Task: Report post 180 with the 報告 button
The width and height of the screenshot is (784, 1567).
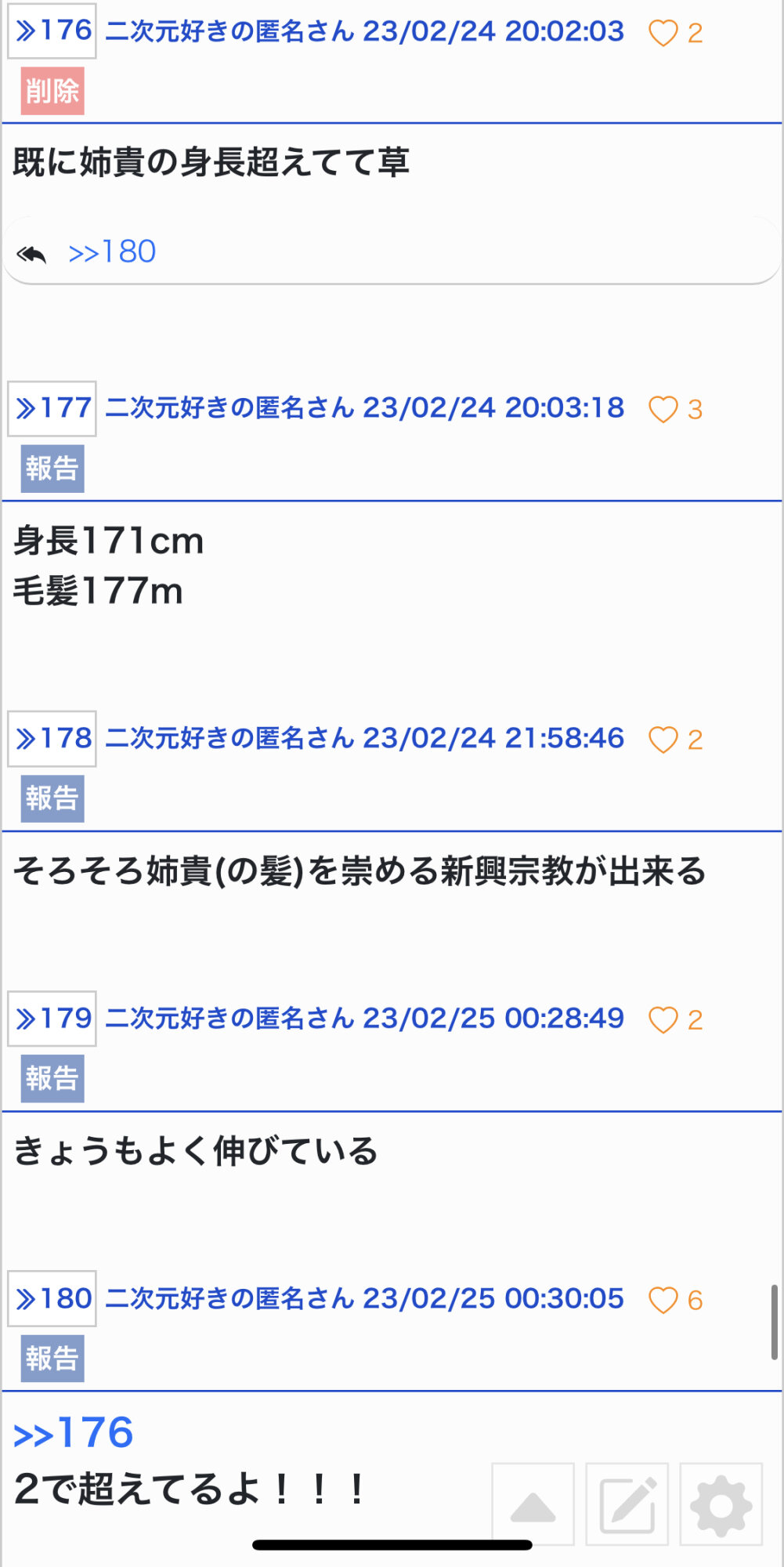Action: [x=52, y=1359]
